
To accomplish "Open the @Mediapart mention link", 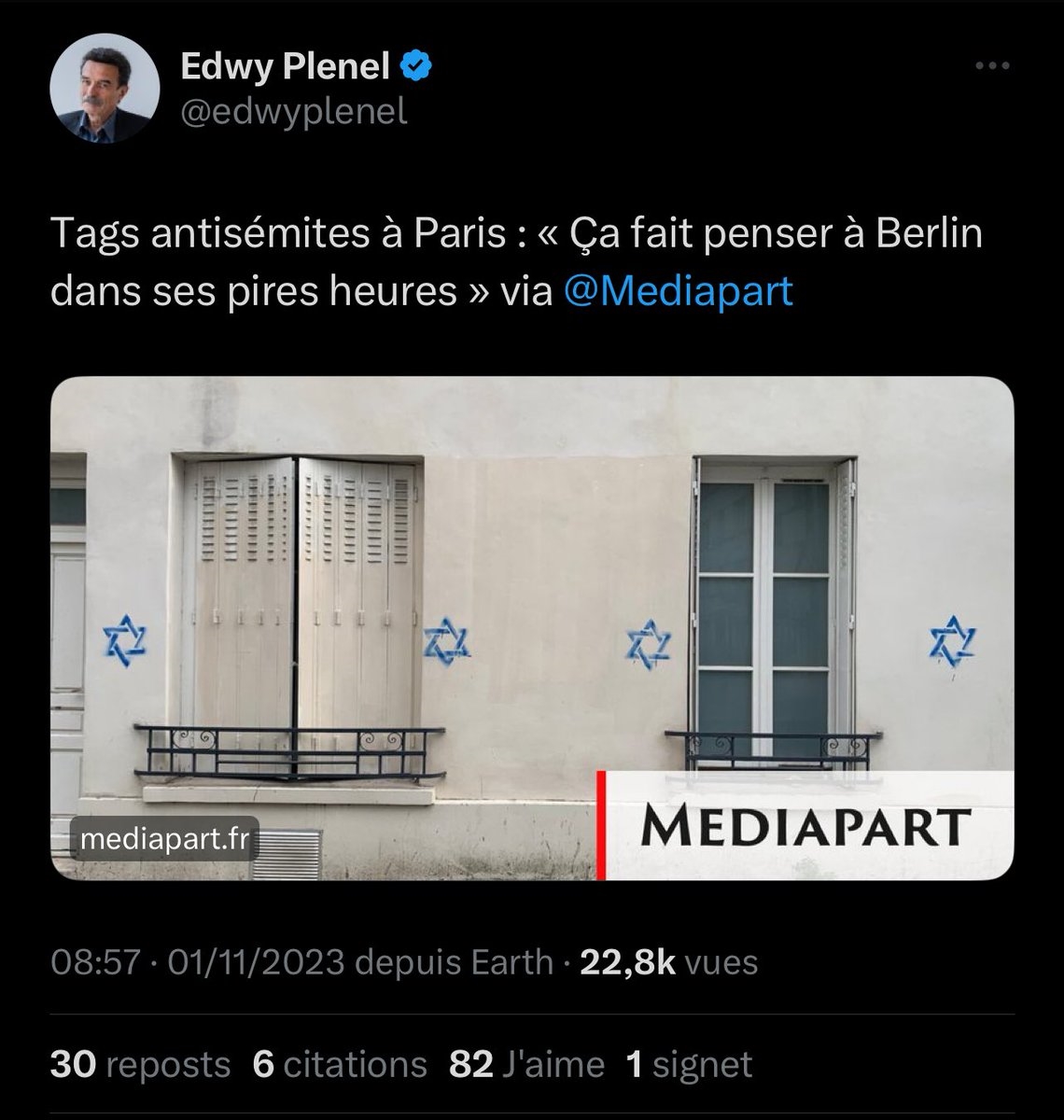I will [679, 291].
